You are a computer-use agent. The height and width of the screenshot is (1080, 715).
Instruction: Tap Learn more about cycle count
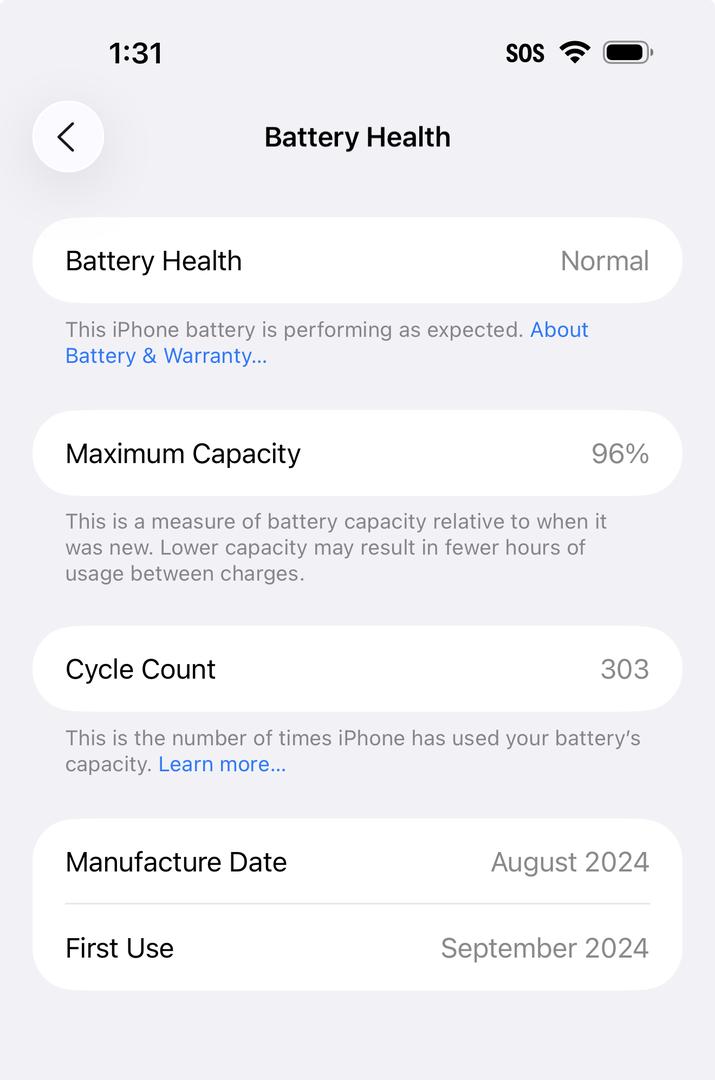coord(222,764)
